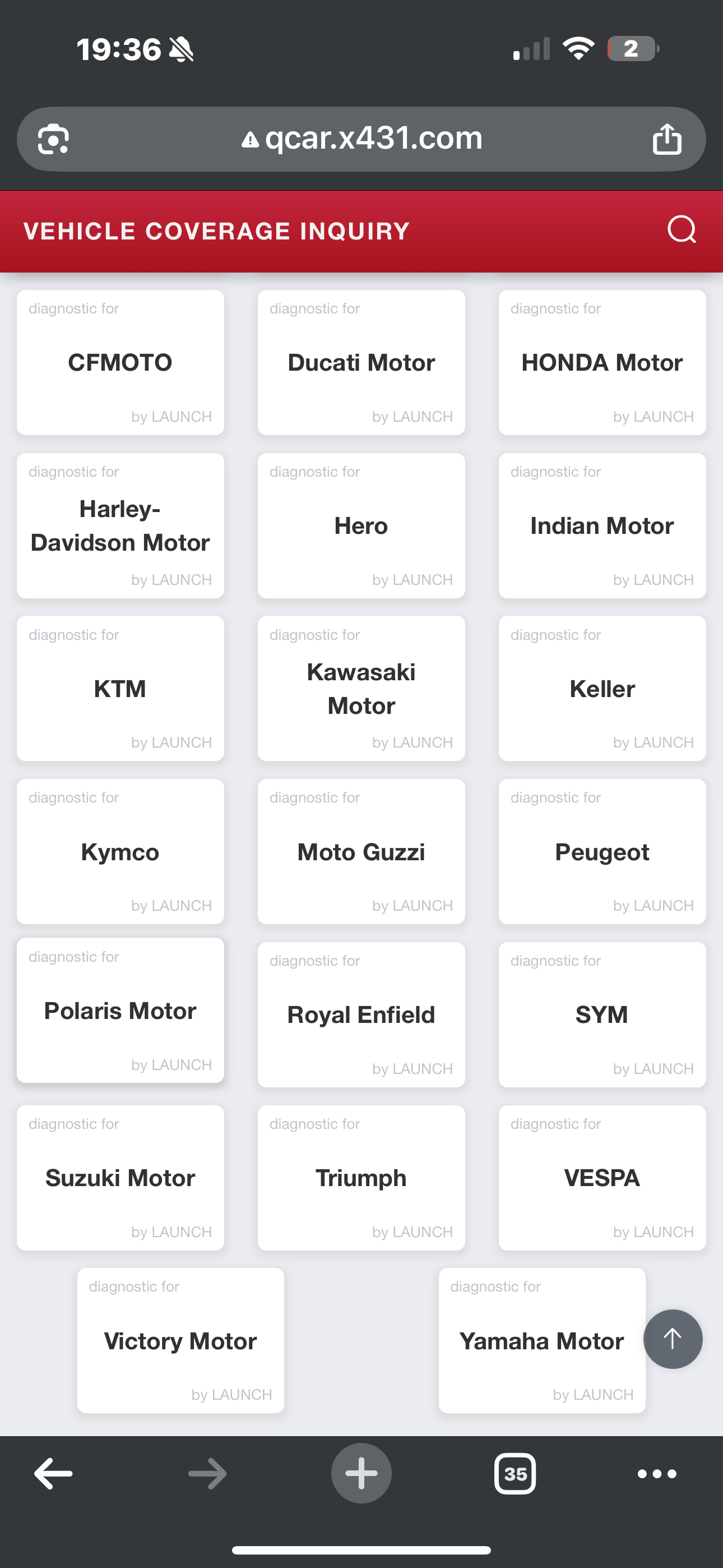Jump back to top with the arrow button

coord(673,1339)
